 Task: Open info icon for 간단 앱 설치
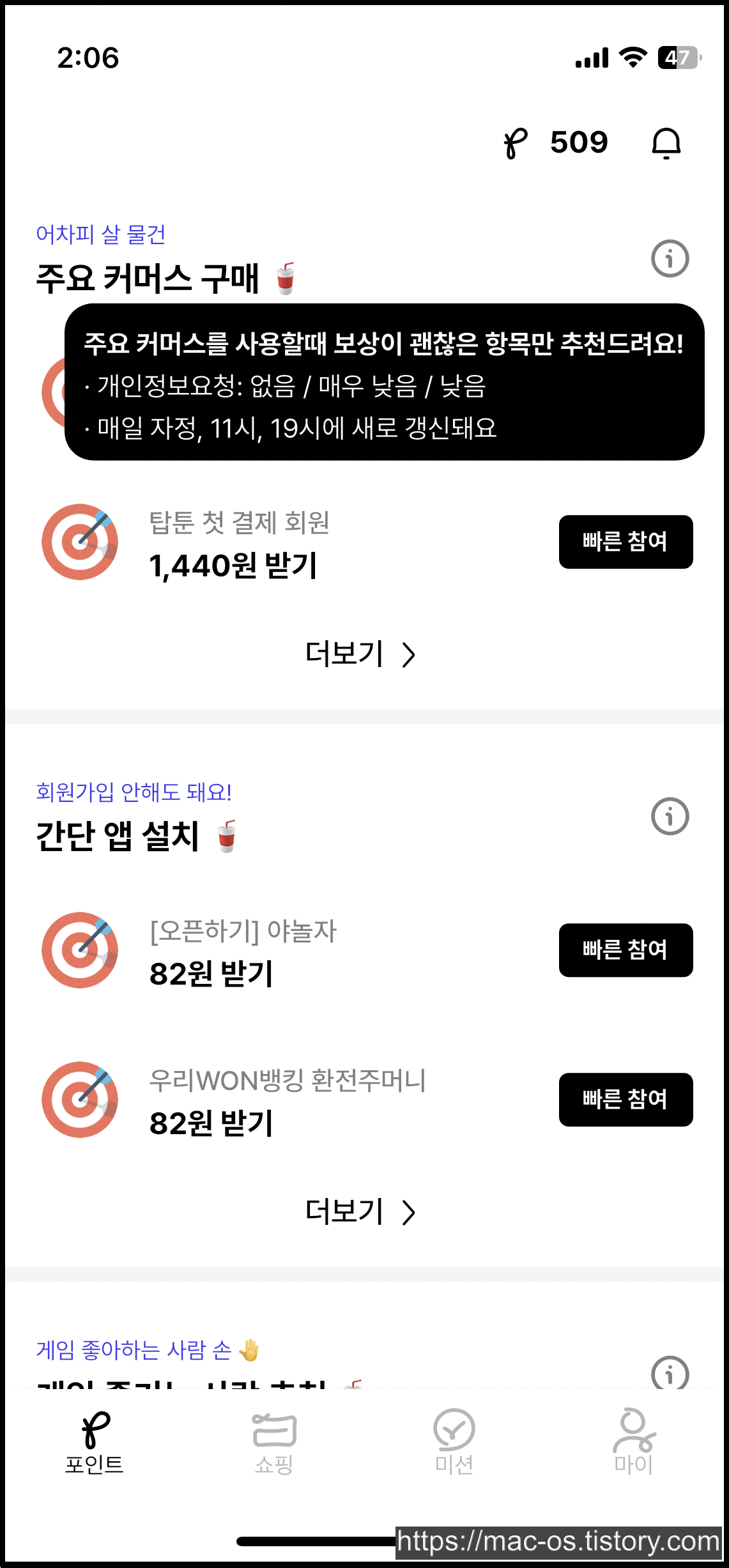click(x=670, y=816)
